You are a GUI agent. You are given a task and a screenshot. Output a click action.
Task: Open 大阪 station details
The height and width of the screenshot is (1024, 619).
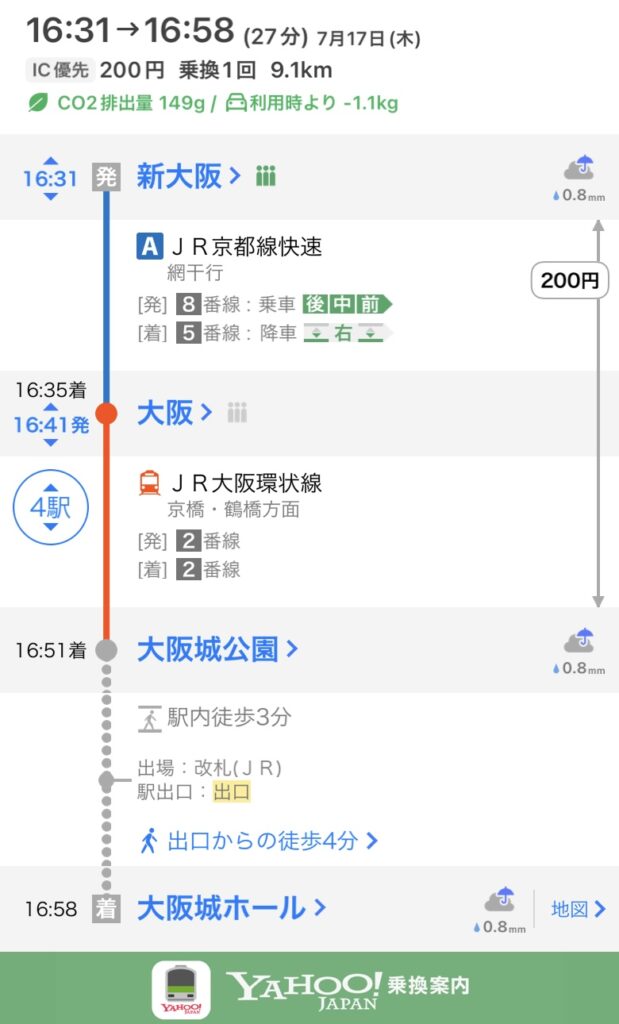(174, 413)
